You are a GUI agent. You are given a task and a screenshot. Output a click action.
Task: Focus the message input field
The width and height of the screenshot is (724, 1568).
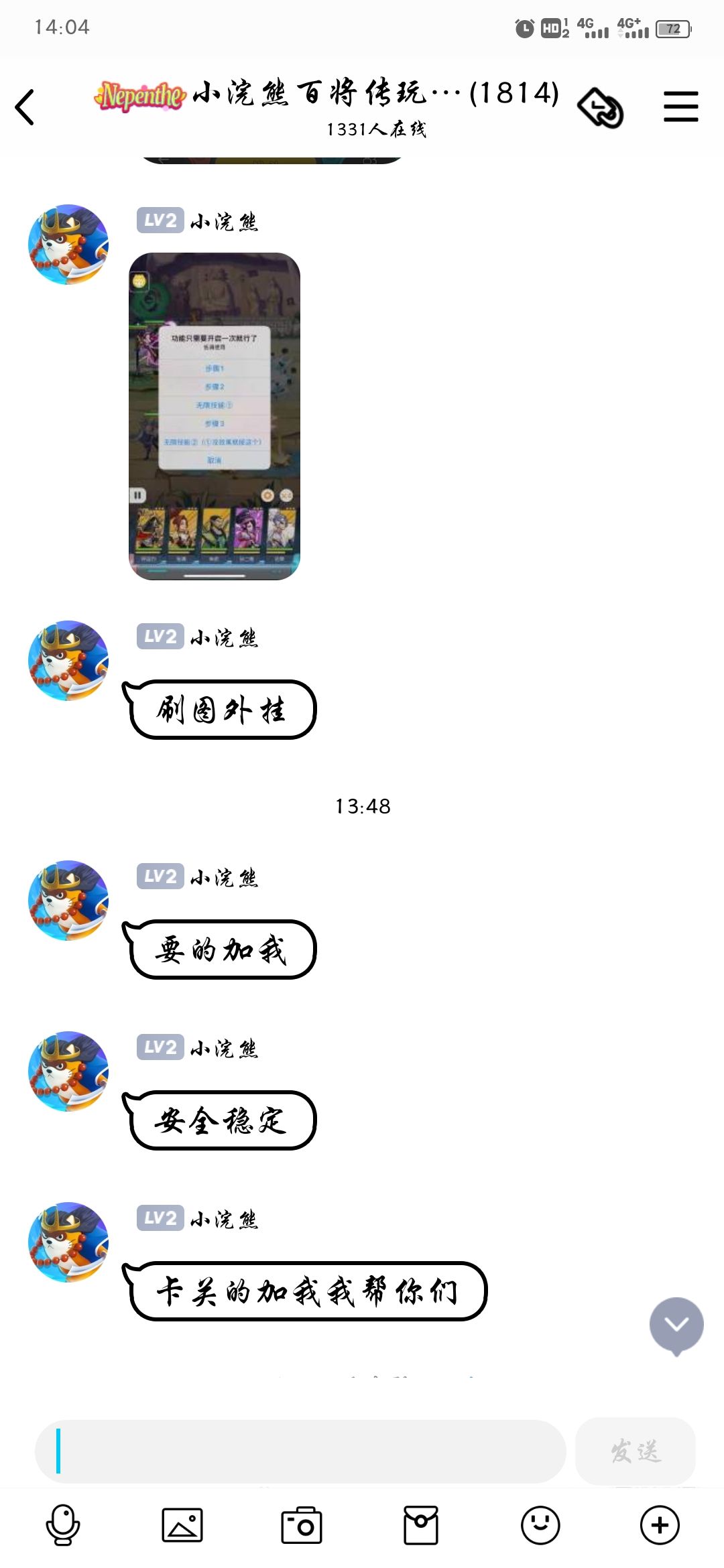pyautogui.click(x=300, y=1451)
